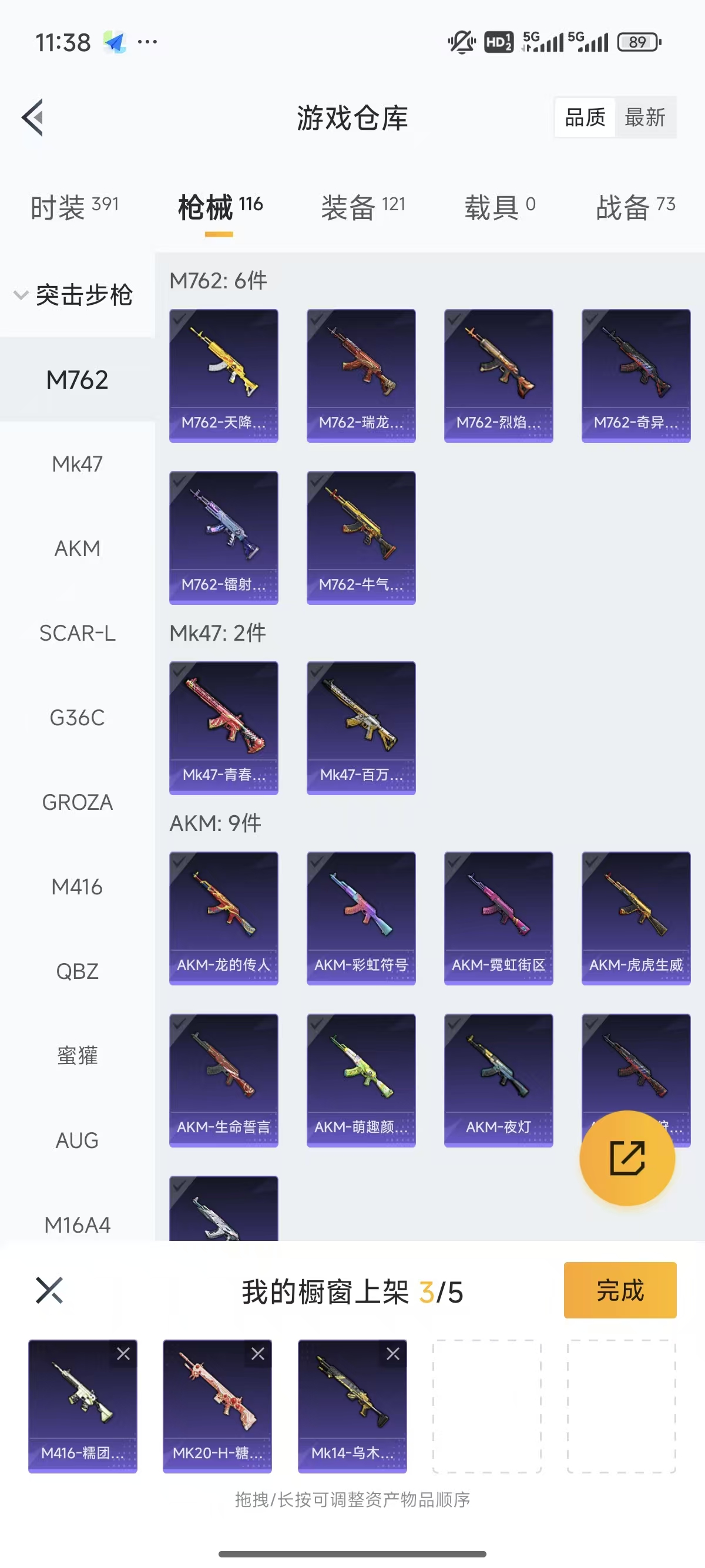
Task: Tap the orange share floating button
Action: click(x=627, y=1158)
